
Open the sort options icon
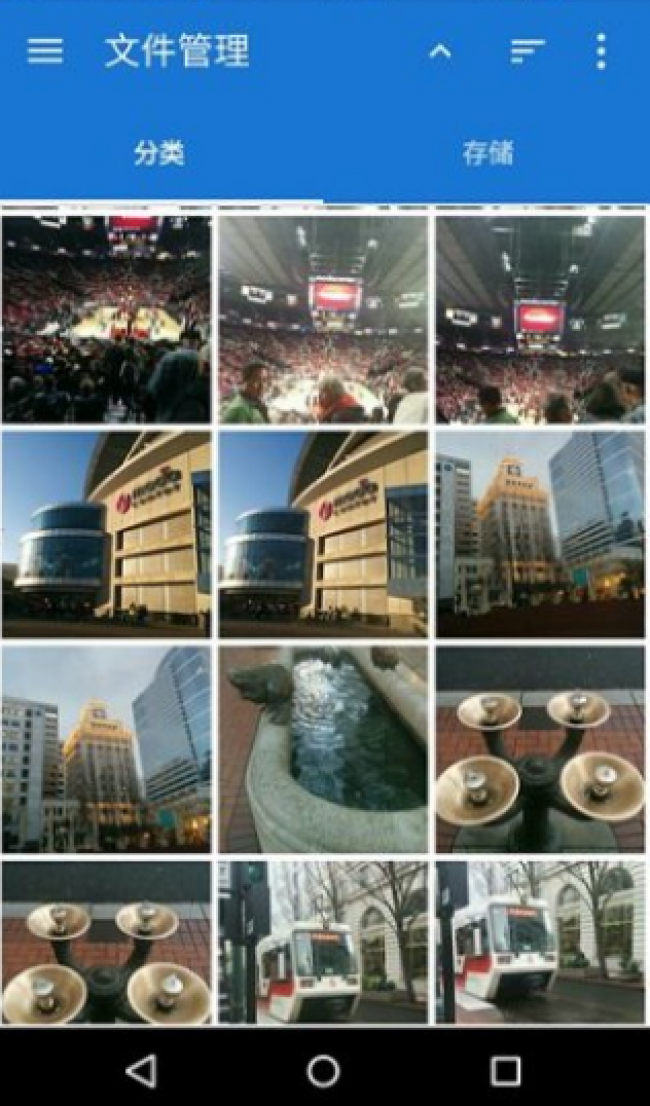(528, 51)
